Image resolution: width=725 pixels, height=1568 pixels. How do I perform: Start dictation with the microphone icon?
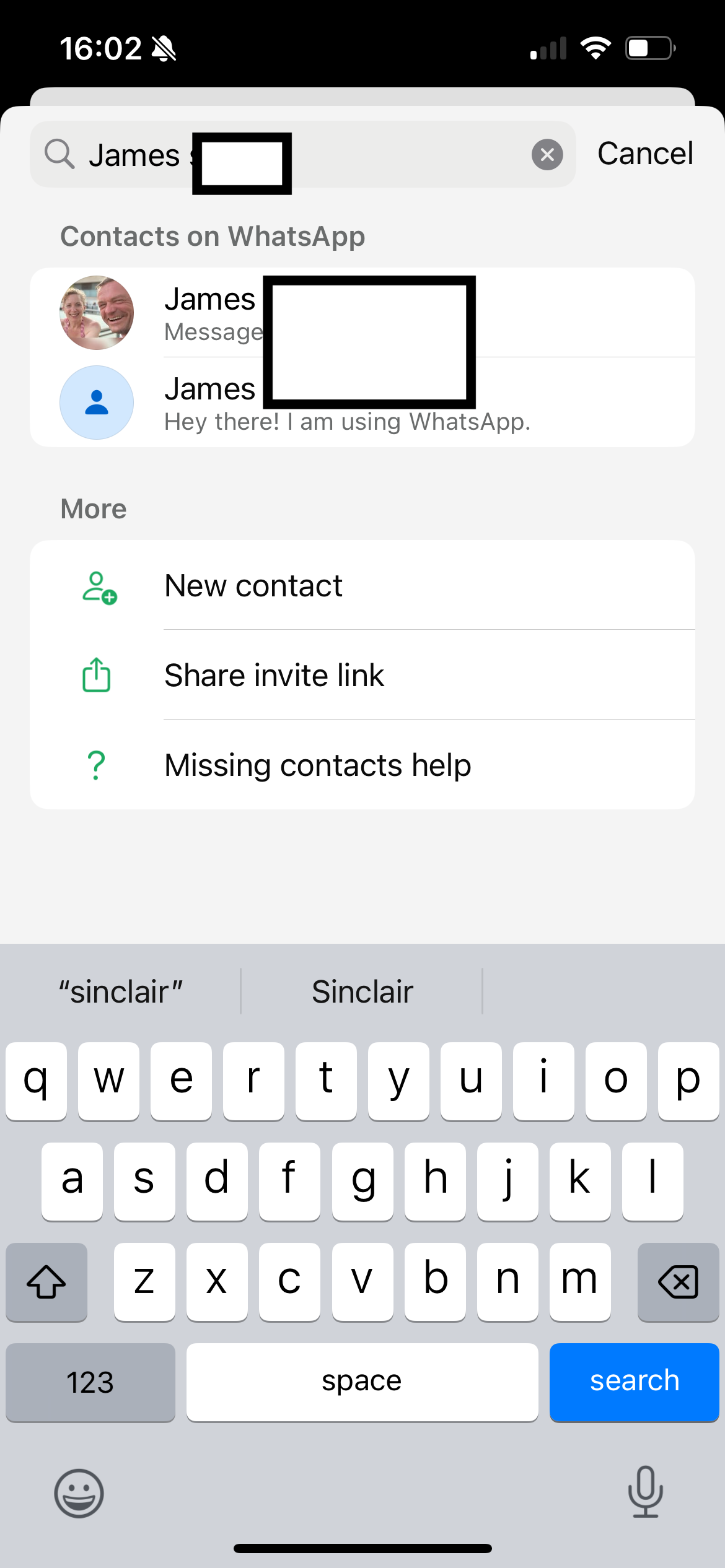coord(645,1492)
